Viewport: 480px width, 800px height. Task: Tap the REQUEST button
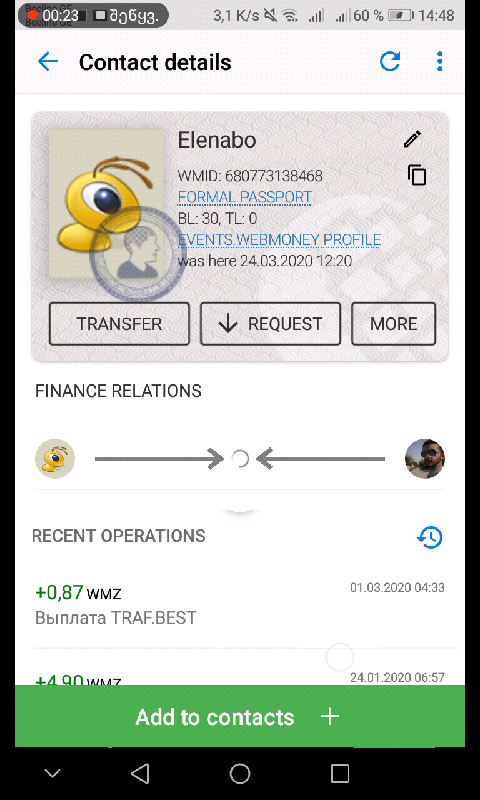270,324
